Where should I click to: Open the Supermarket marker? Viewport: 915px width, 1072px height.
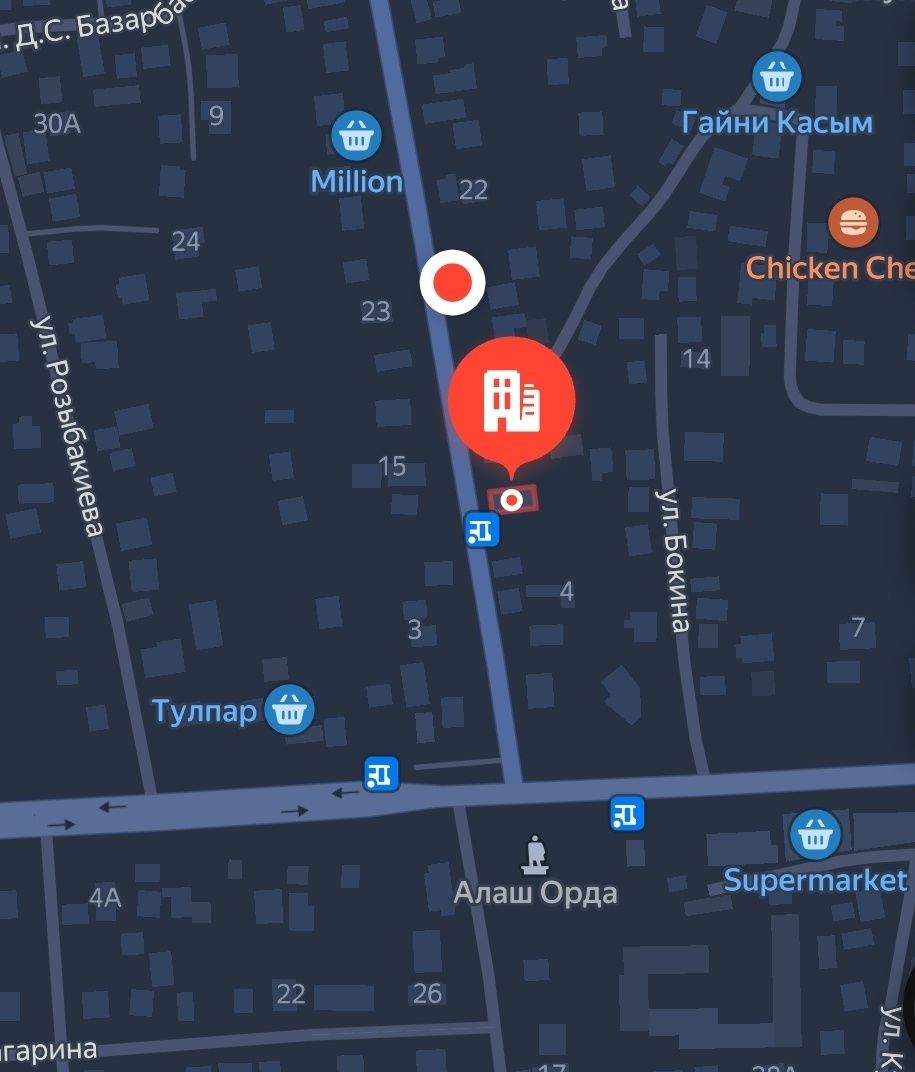[x=815, y=835]
